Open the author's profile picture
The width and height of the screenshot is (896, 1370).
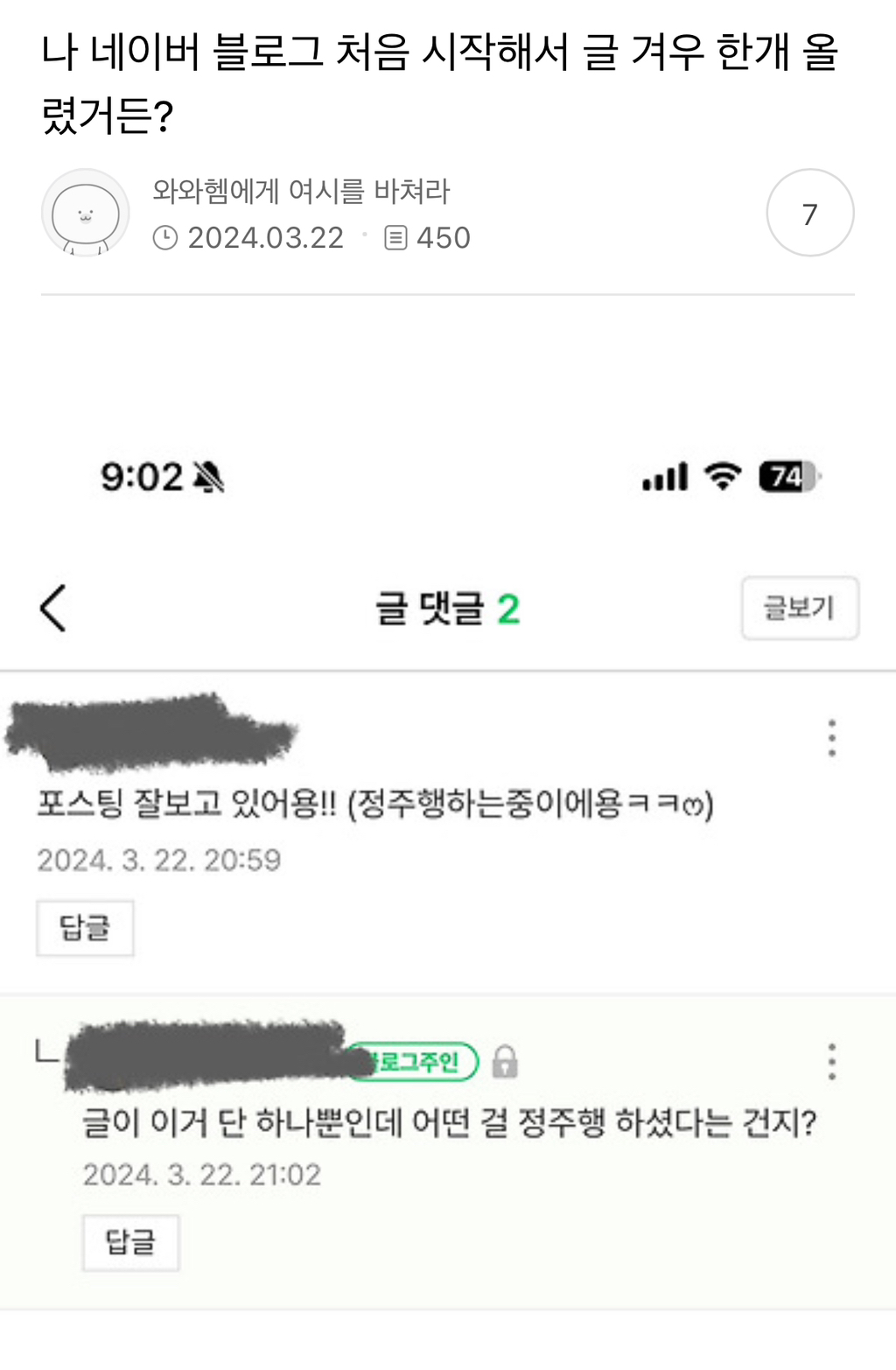coord(86,213)
